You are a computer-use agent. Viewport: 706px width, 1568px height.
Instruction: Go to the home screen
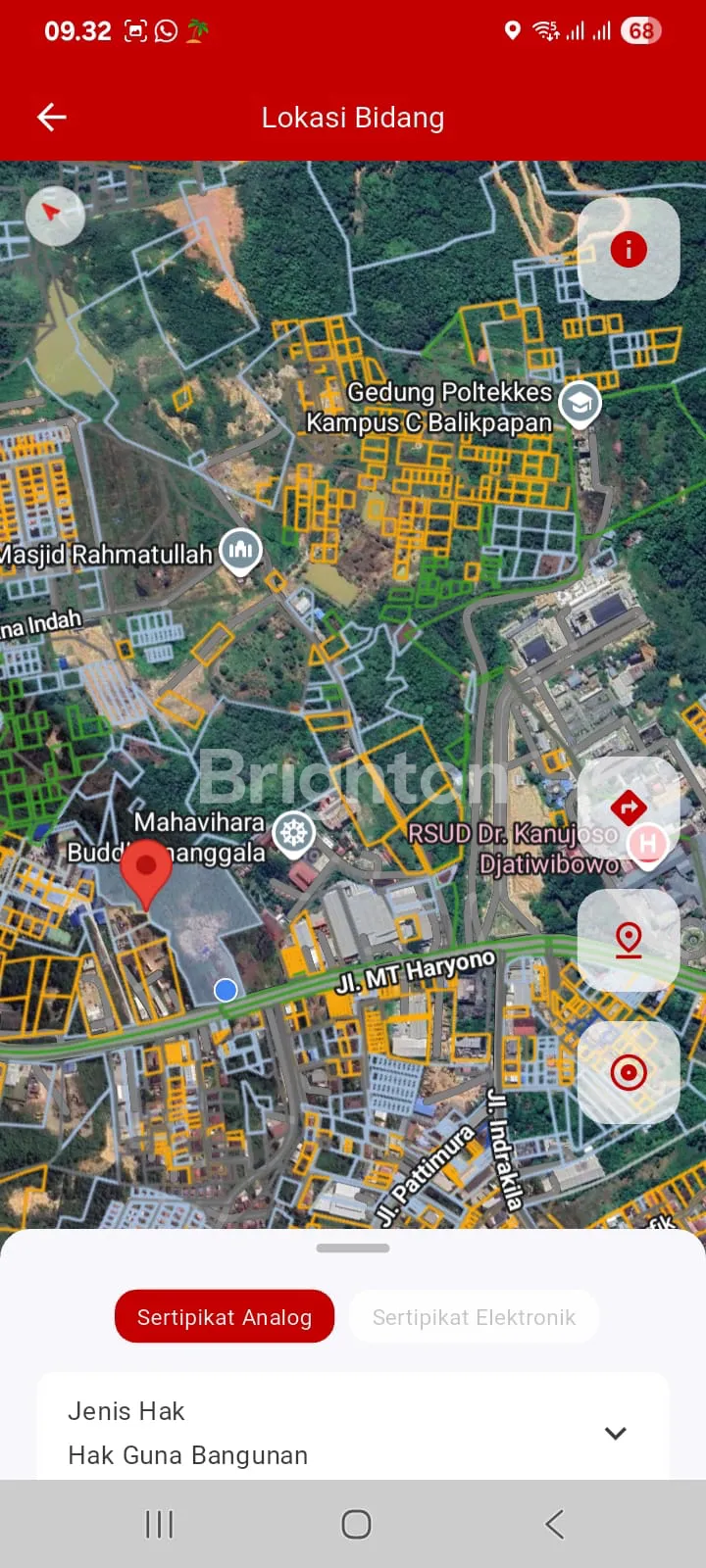pos(355,1524)
